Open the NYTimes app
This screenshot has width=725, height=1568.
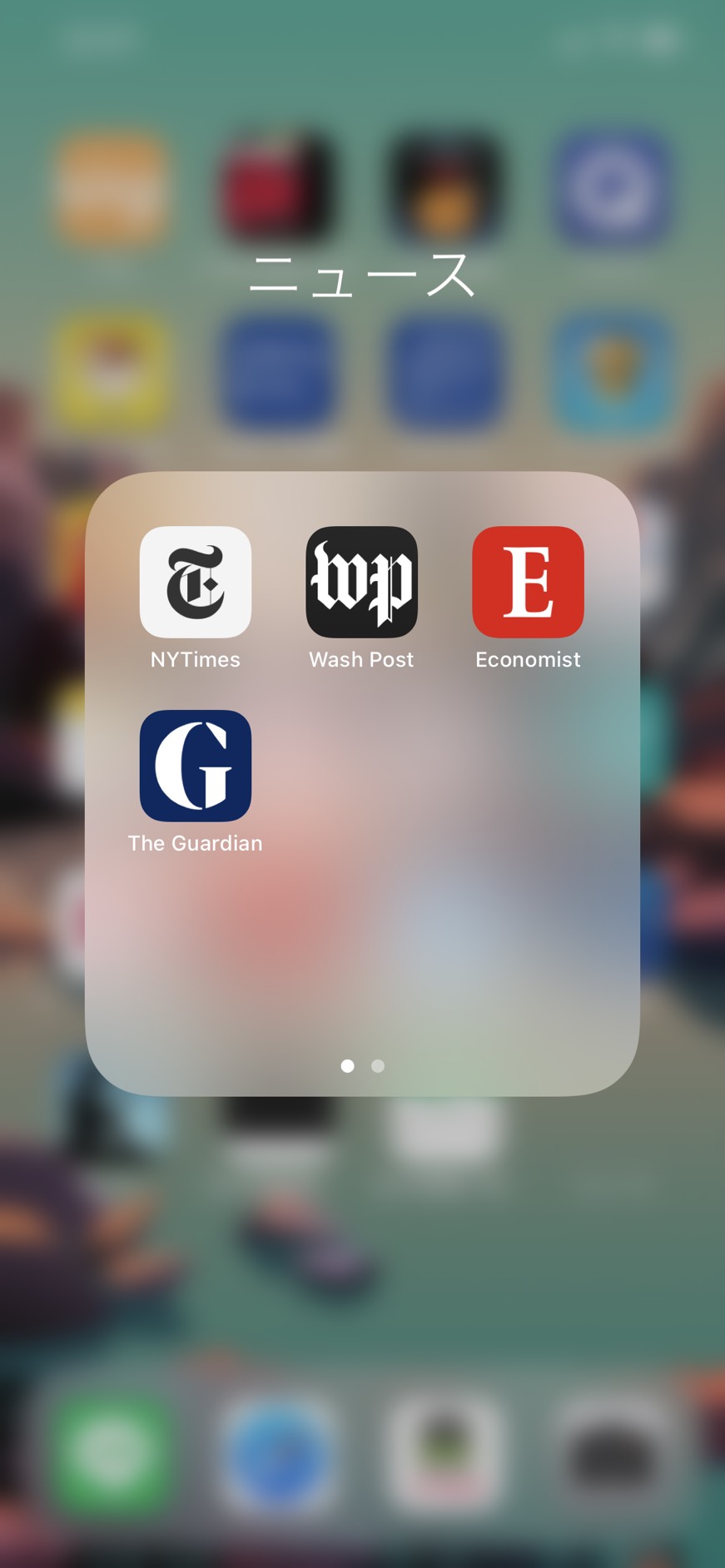(195, 582)
